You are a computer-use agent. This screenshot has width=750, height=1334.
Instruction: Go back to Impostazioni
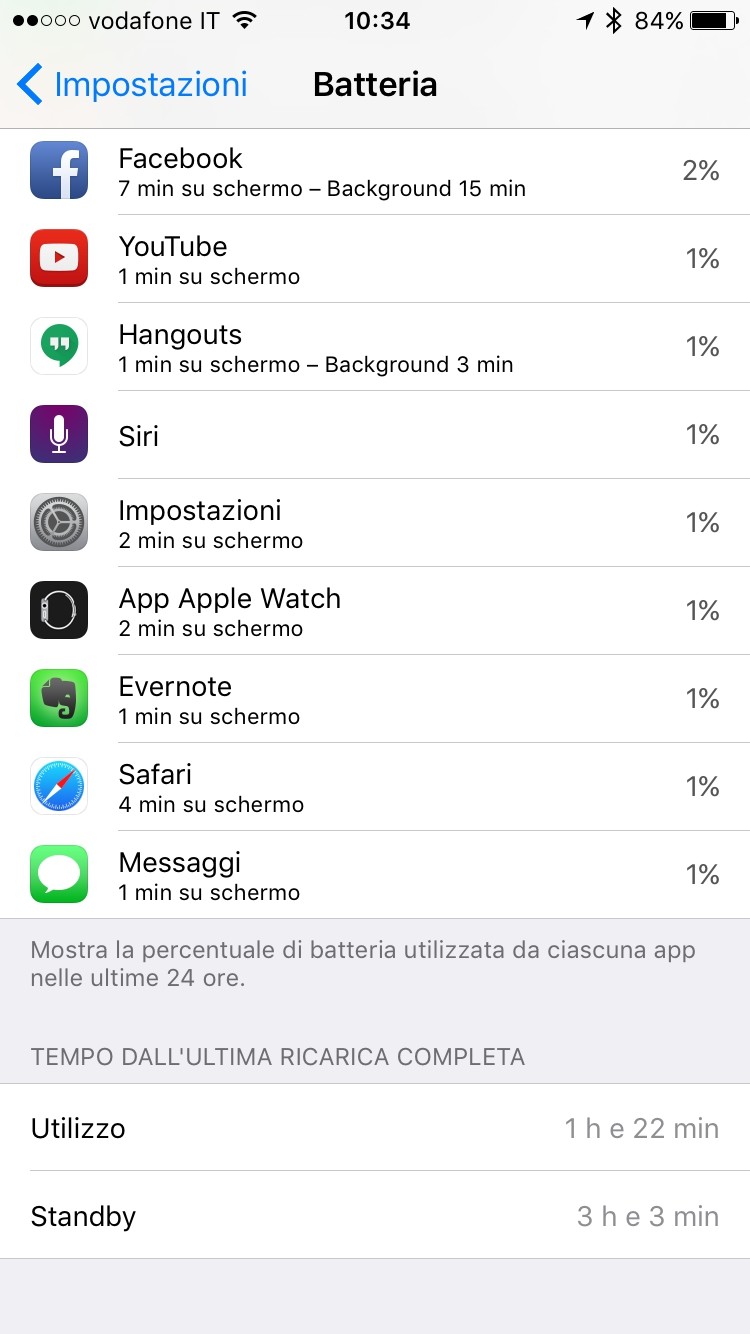pos(132,85)
